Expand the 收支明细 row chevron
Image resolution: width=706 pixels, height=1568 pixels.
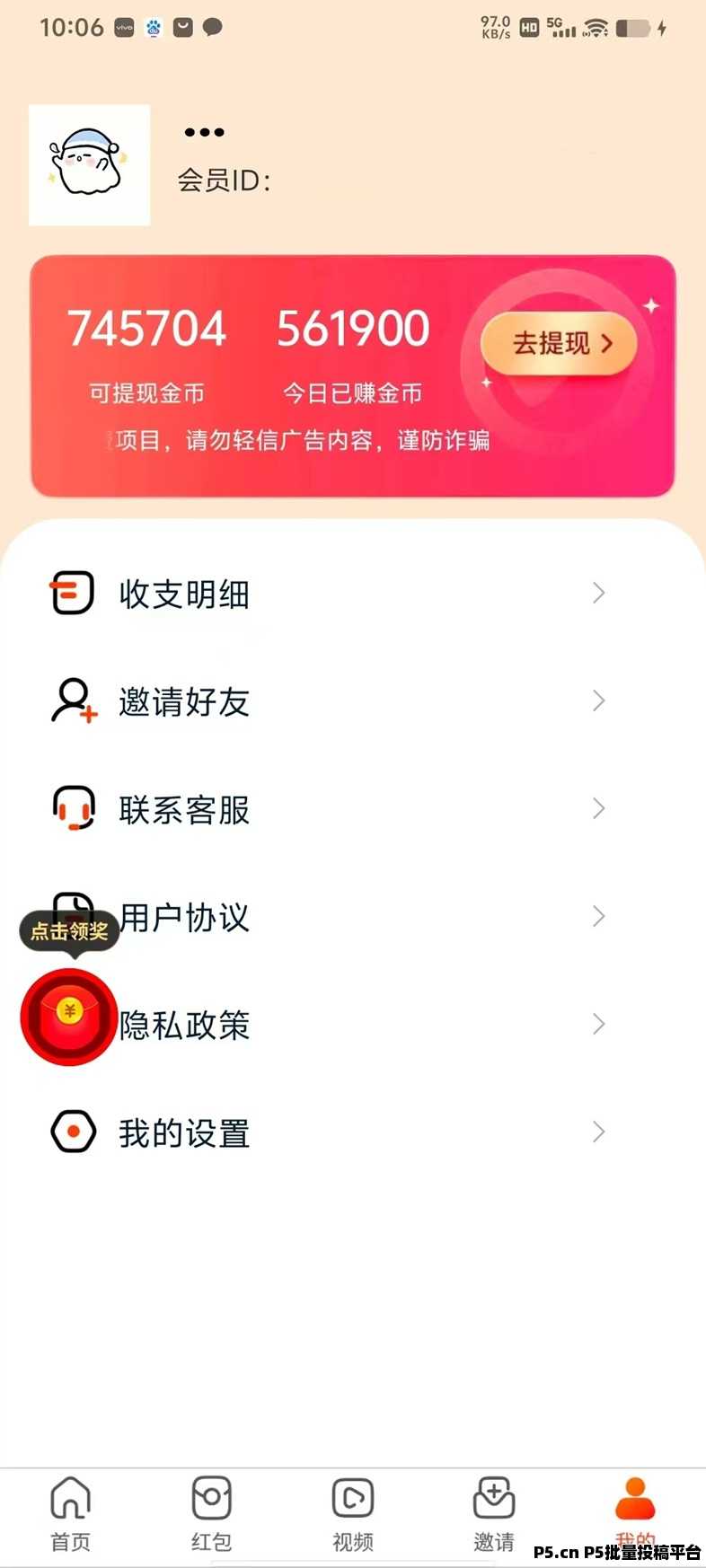click(x=599, y=593)
